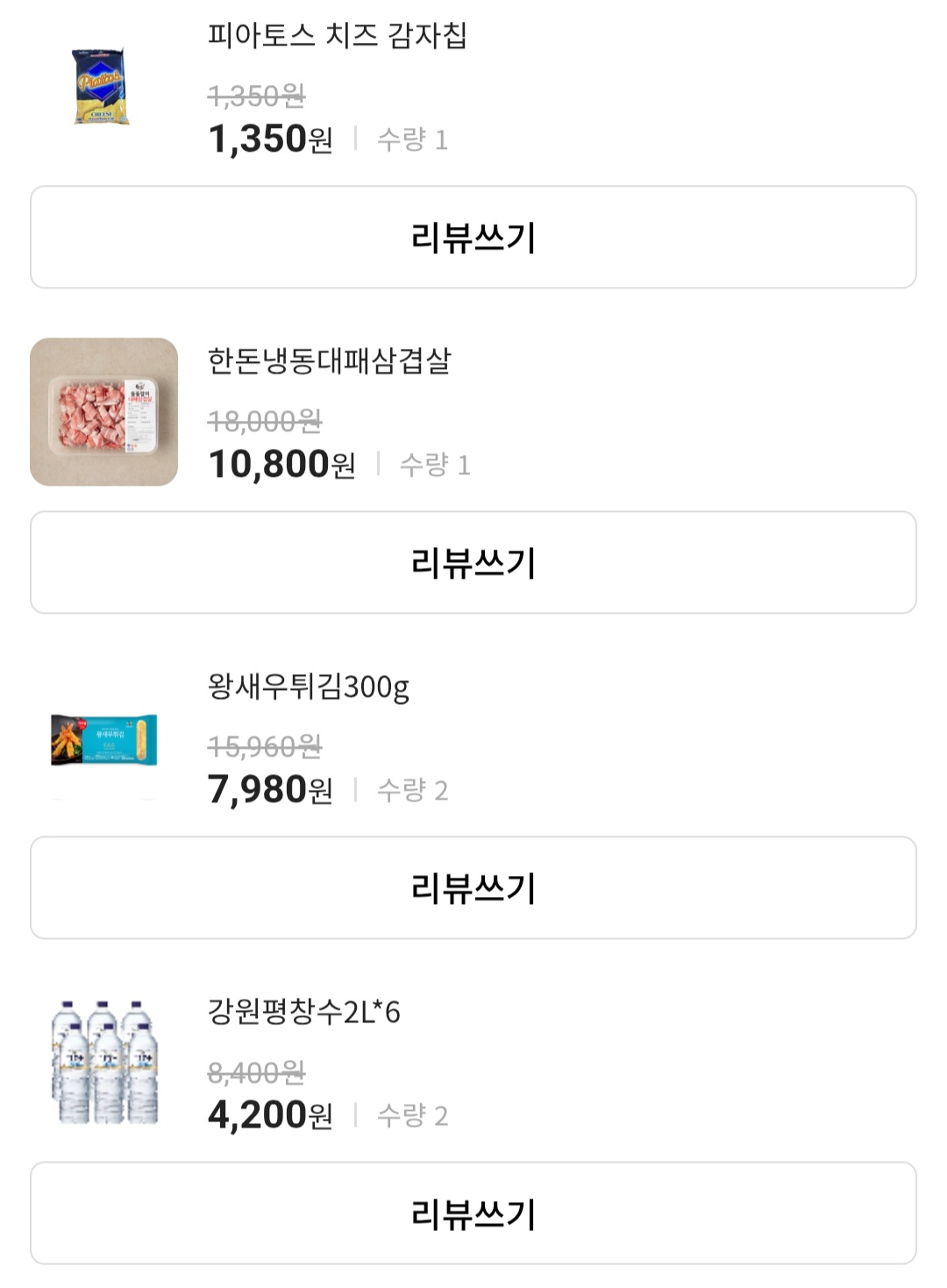Click 리뷰쓰기 for 피아토스 치즈 감자칩
The image size is (947, 1288).
[x=473, y=236]
